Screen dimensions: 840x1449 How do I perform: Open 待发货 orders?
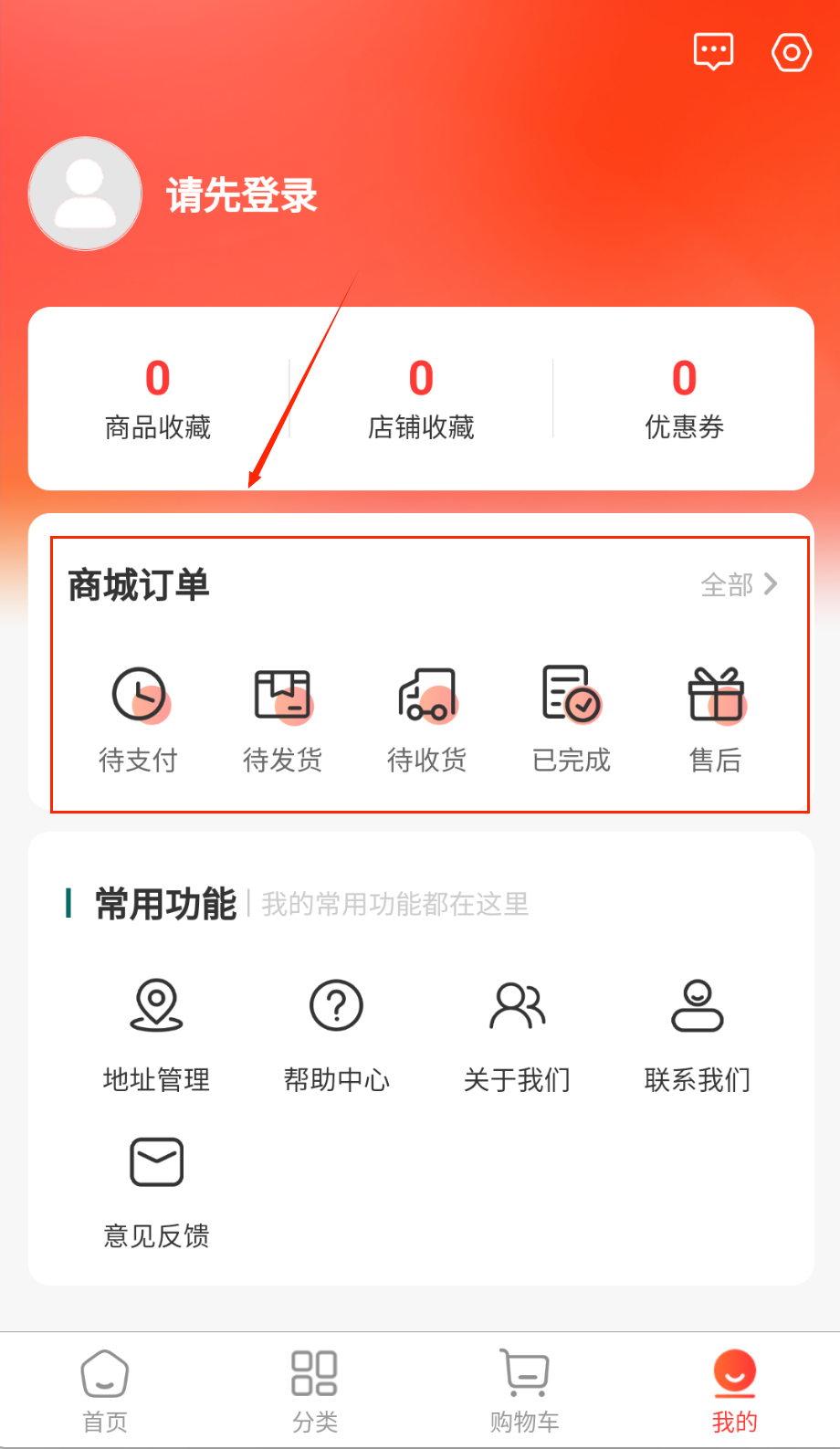click(283, 719)
